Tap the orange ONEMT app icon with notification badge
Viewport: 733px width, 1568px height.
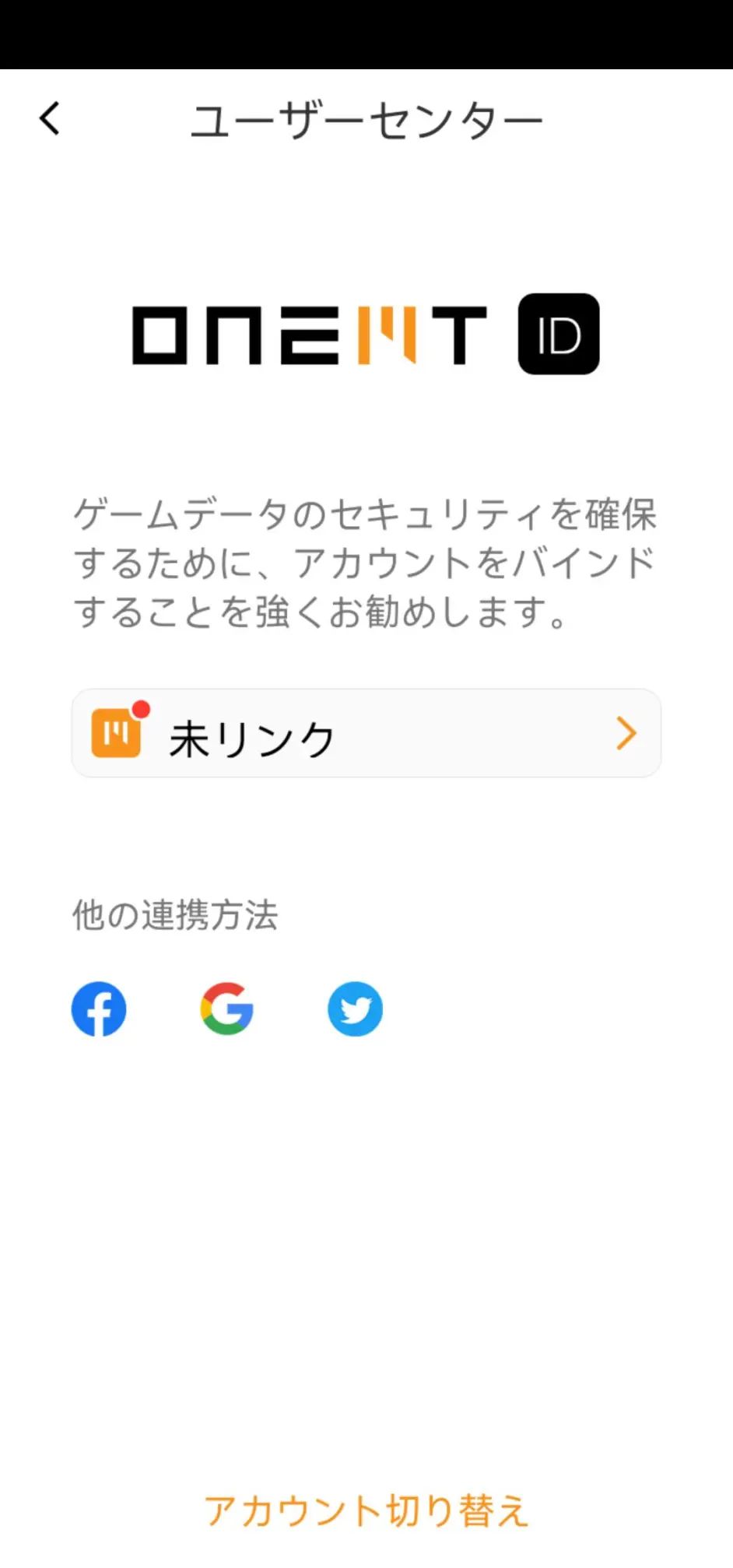click(115, 734)
